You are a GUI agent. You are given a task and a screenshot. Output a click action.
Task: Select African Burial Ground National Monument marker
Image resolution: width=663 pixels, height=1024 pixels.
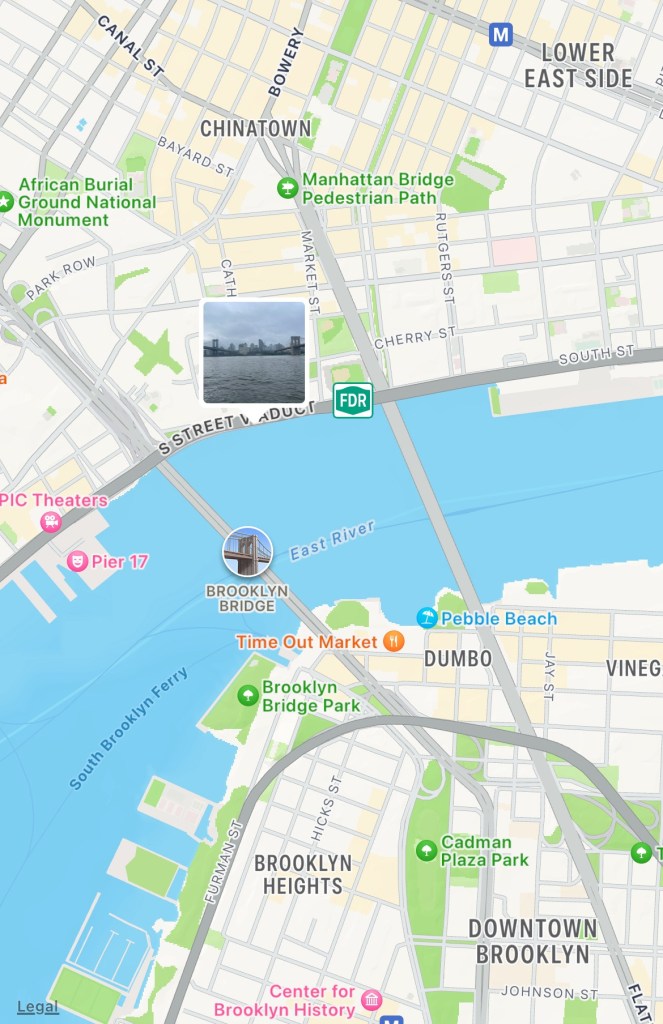[x=5, y=201]
